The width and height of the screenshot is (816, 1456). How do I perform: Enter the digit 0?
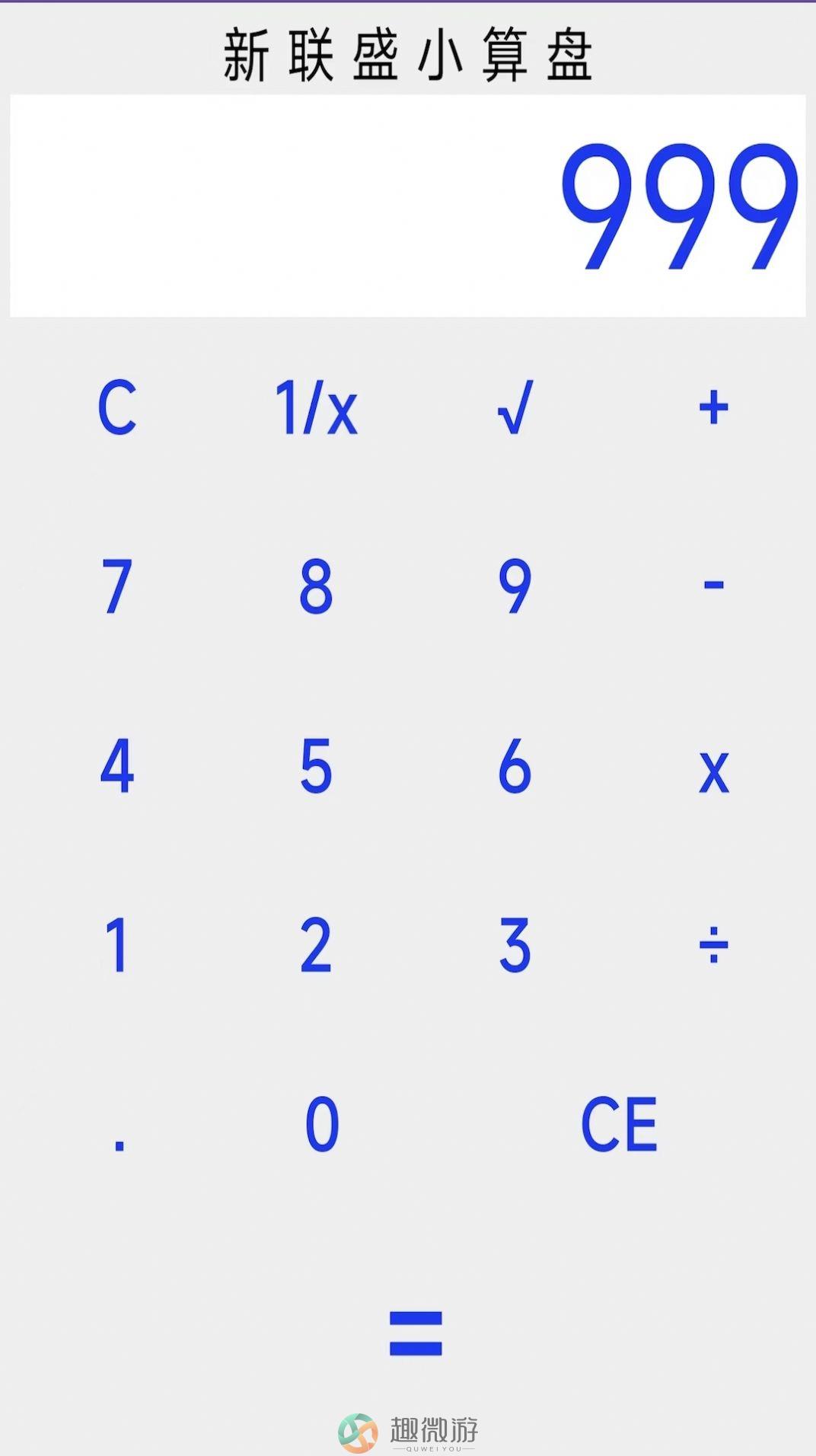point(321,1124)
